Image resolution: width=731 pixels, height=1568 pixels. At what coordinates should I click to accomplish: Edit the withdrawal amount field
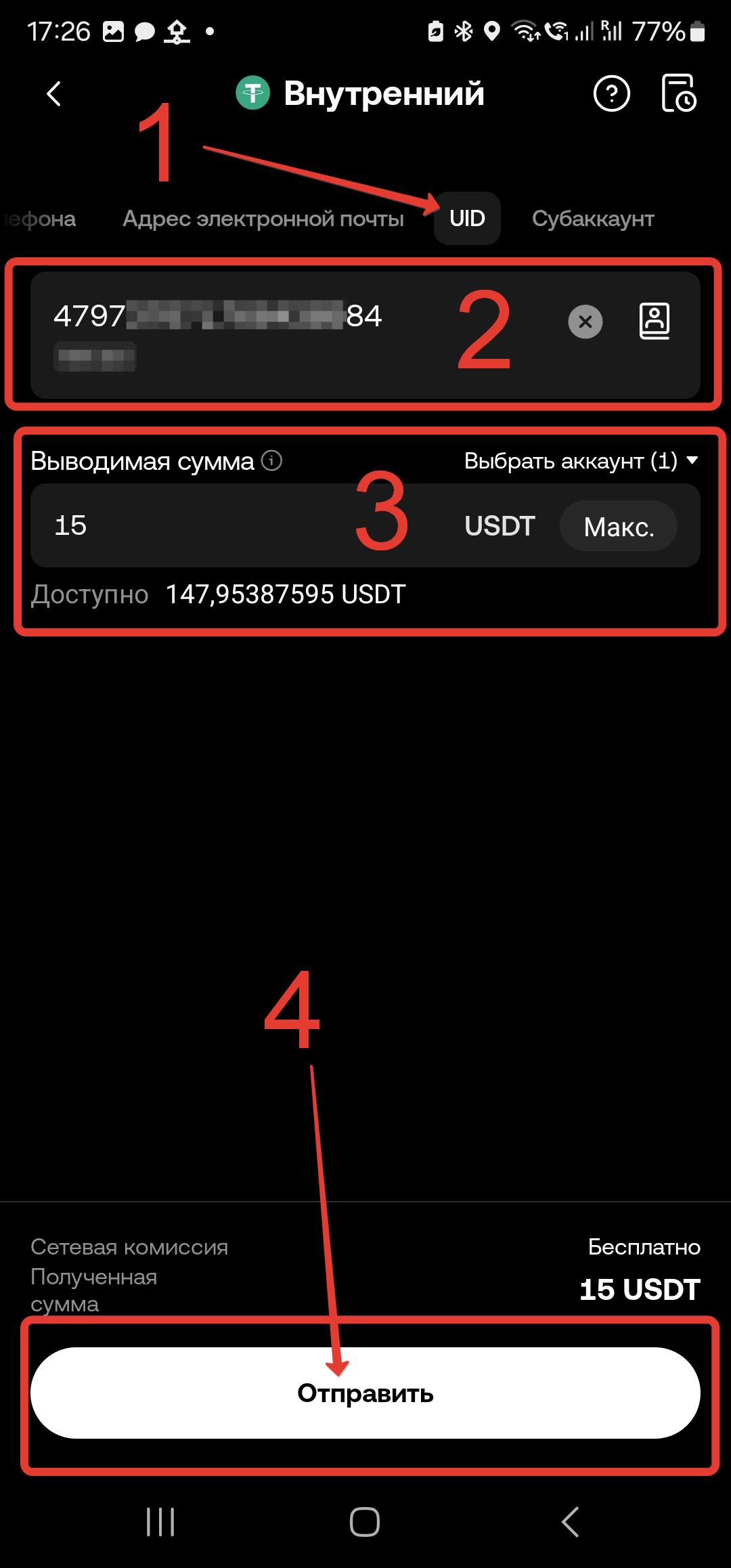[x=203, y=525]
